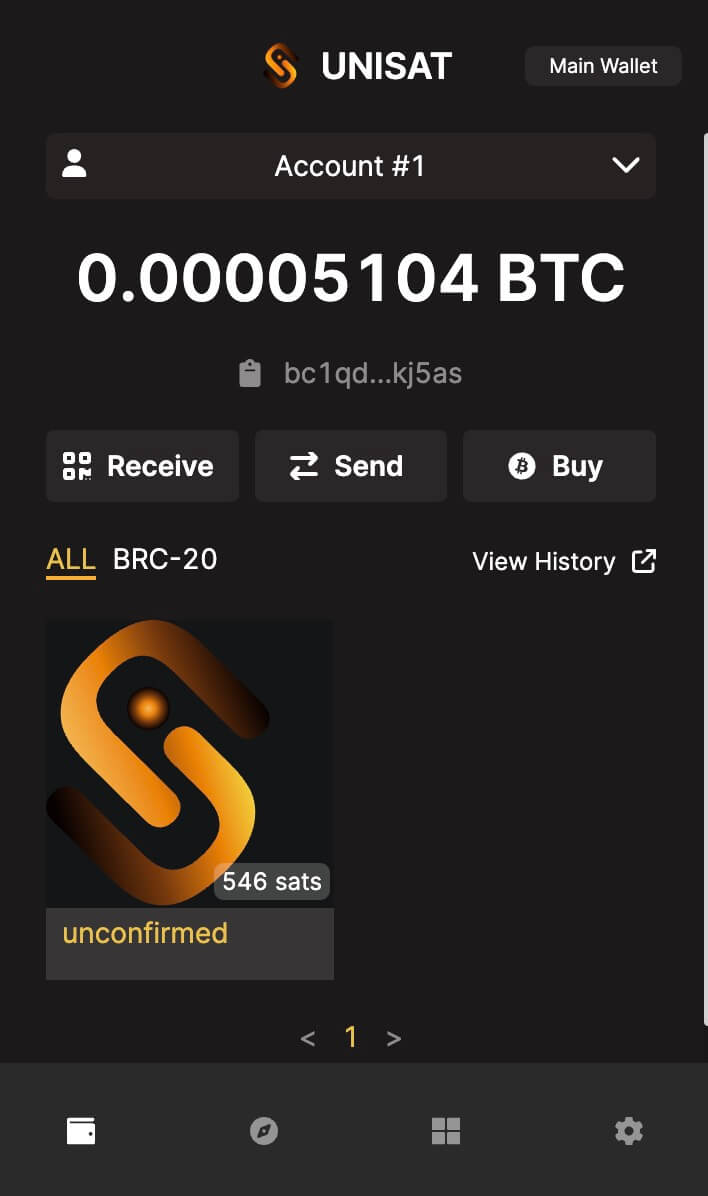
Task: Switch to the BRC-20 tab
Action: coord(165,560)
